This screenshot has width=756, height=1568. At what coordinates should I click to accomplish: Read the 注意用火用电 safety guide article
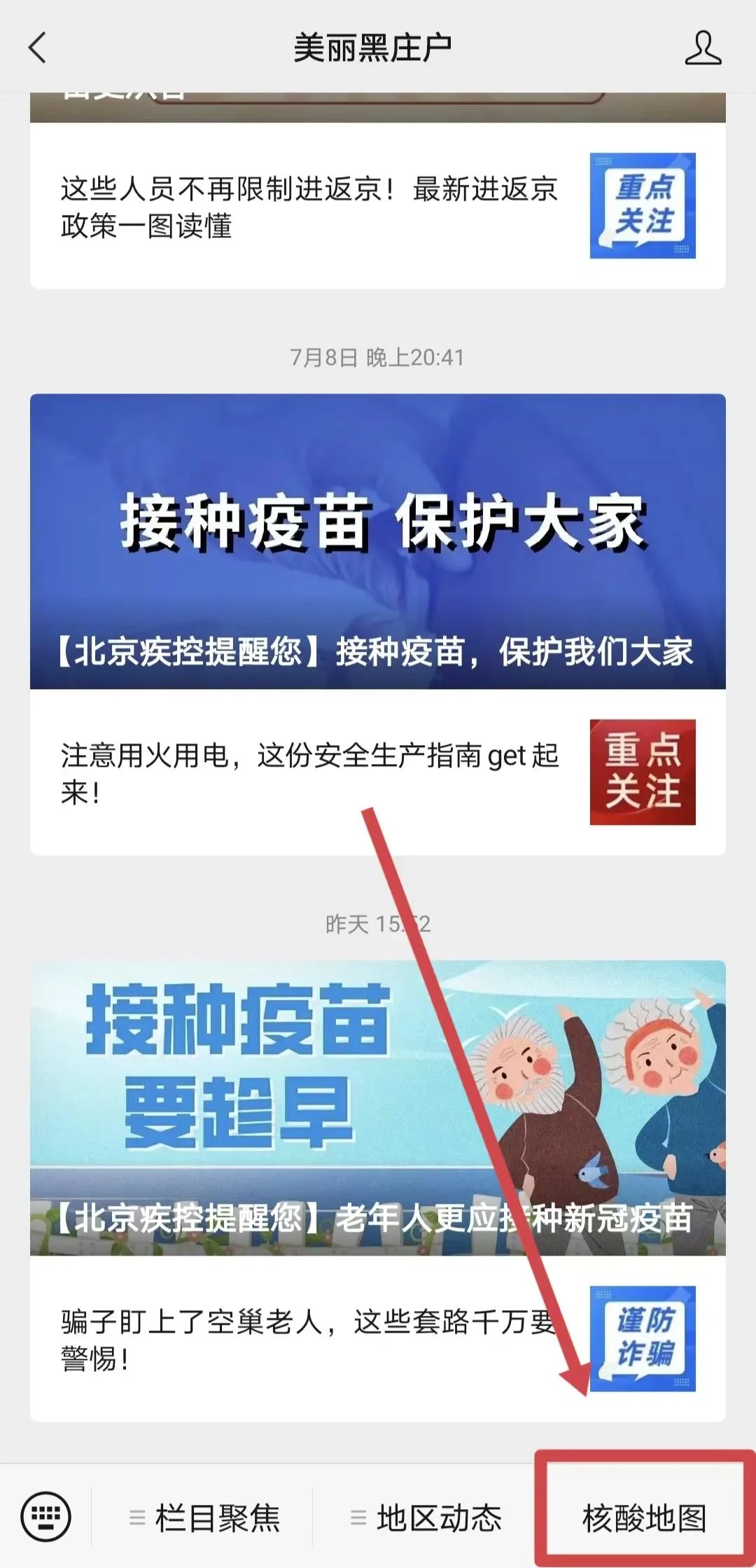click(x=308, y=773)
